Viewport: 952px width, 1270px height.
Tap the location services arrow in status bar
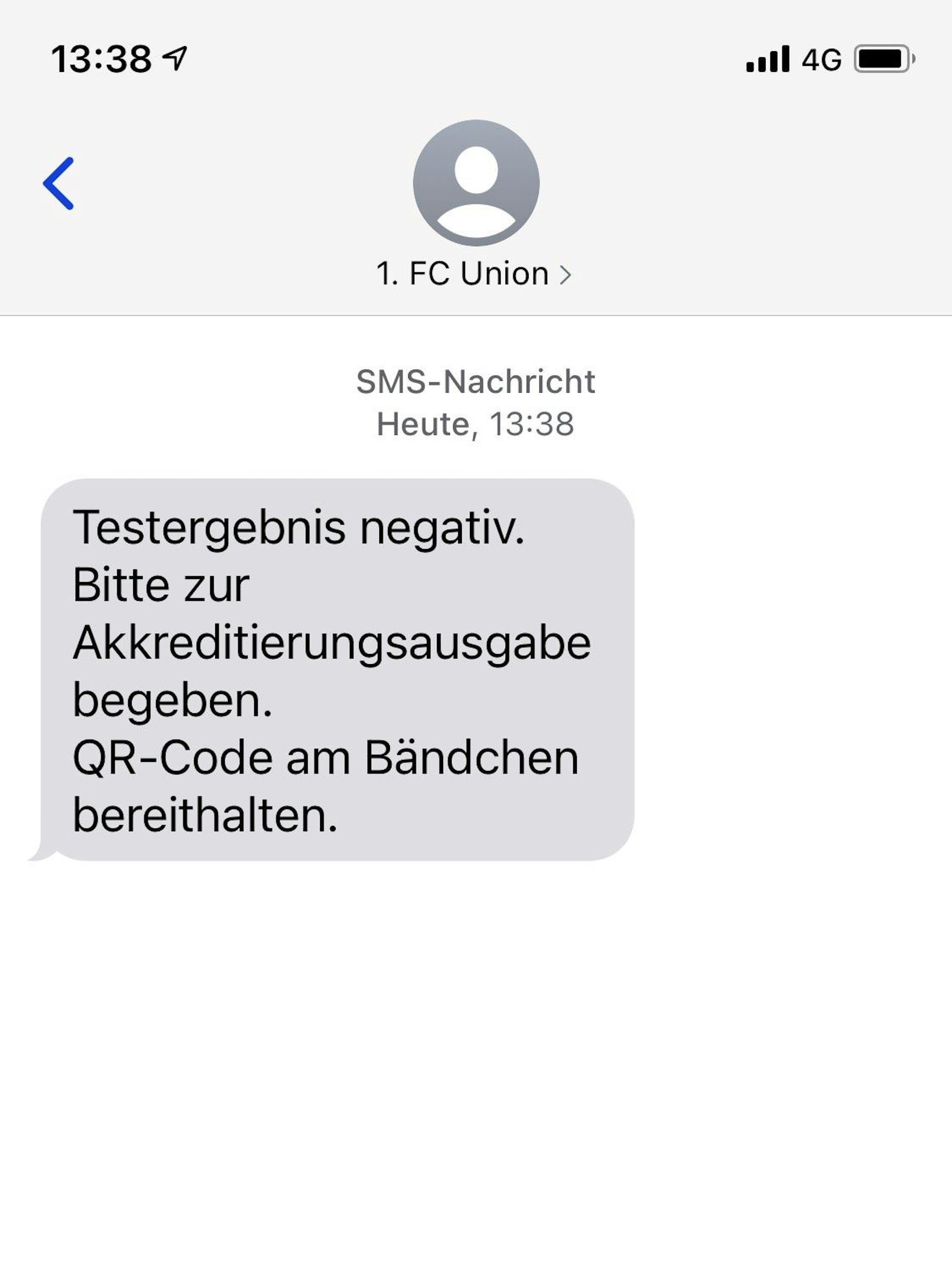pyautogui.click(x=175, y=57)
